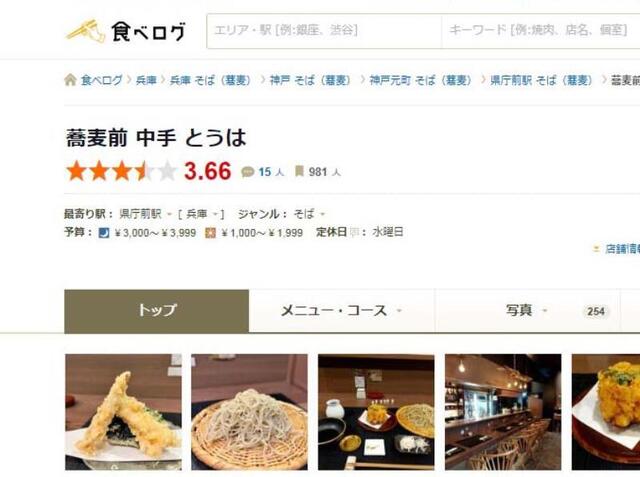Open the restaurant counter interior photo

tap(503, 411)
